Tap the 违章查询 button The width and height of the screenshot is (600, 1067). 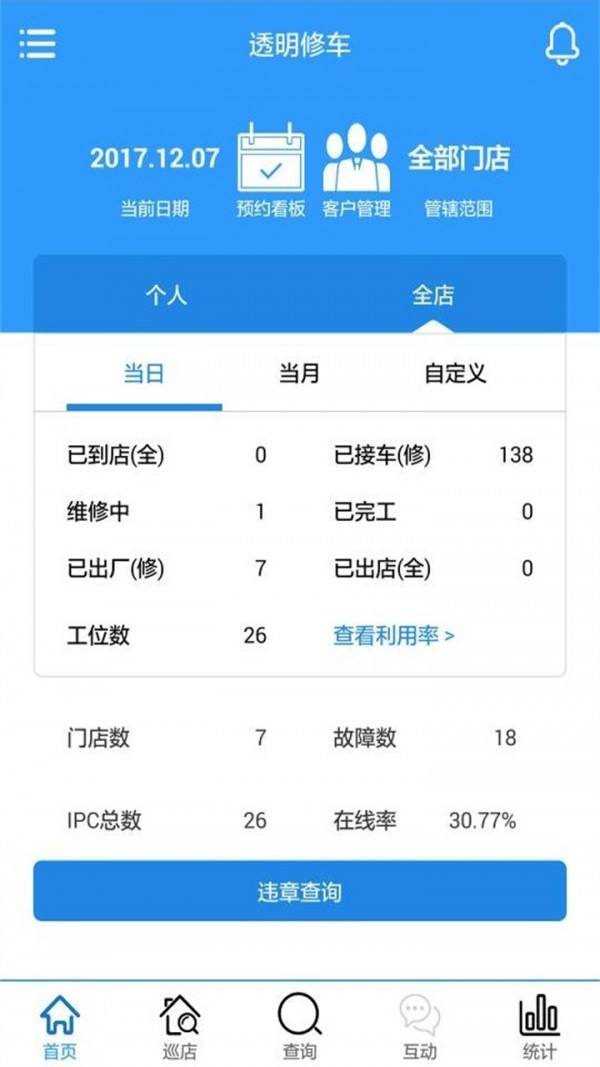click(300, 890)
